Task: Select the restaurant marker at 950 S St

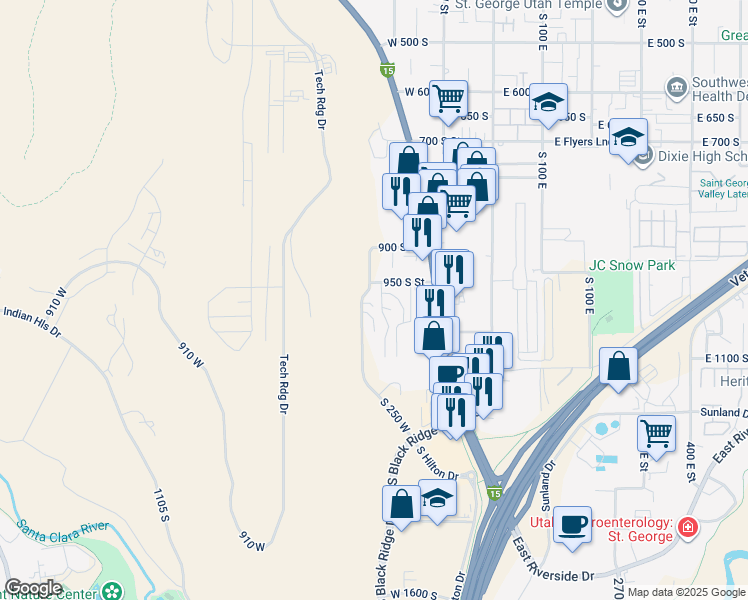Action: 435,303
